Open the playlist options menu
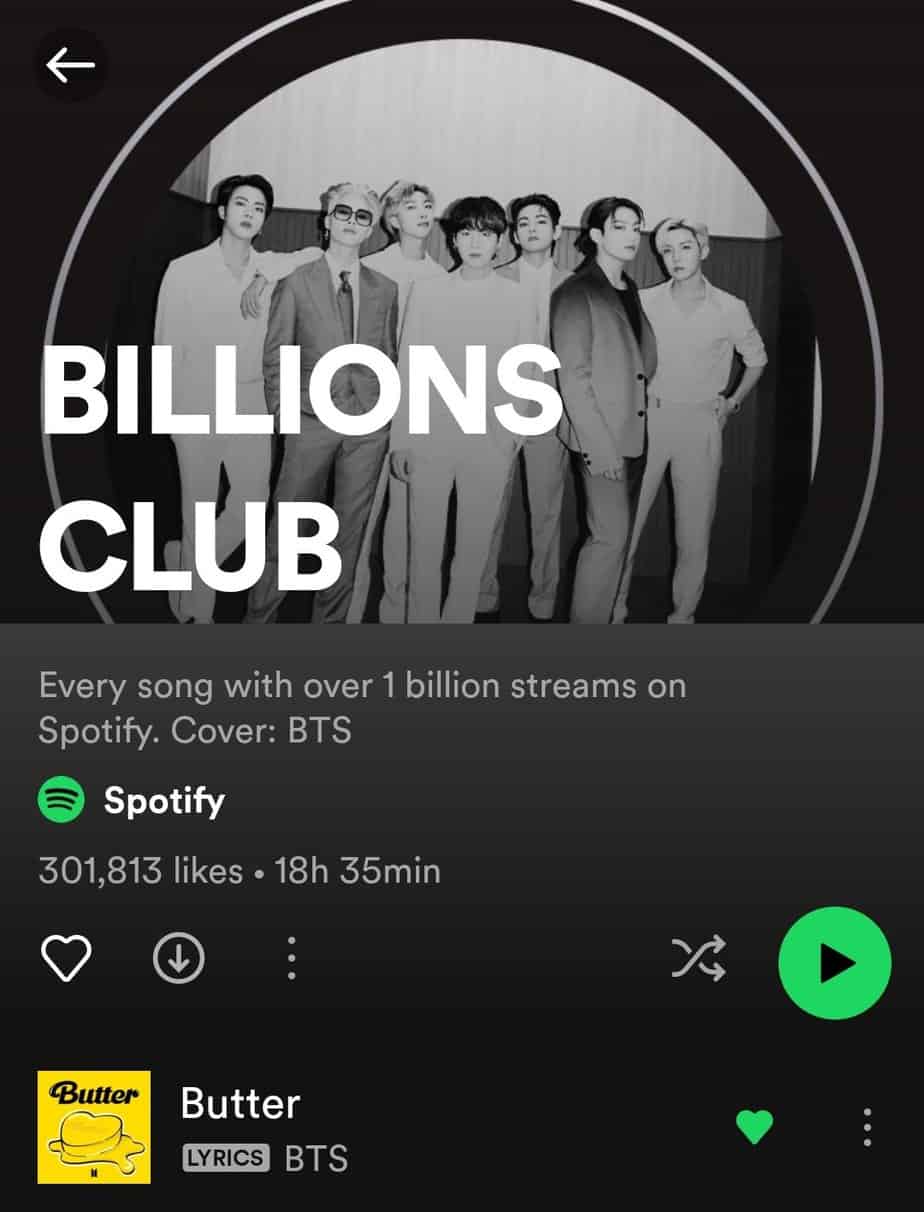 291,959
